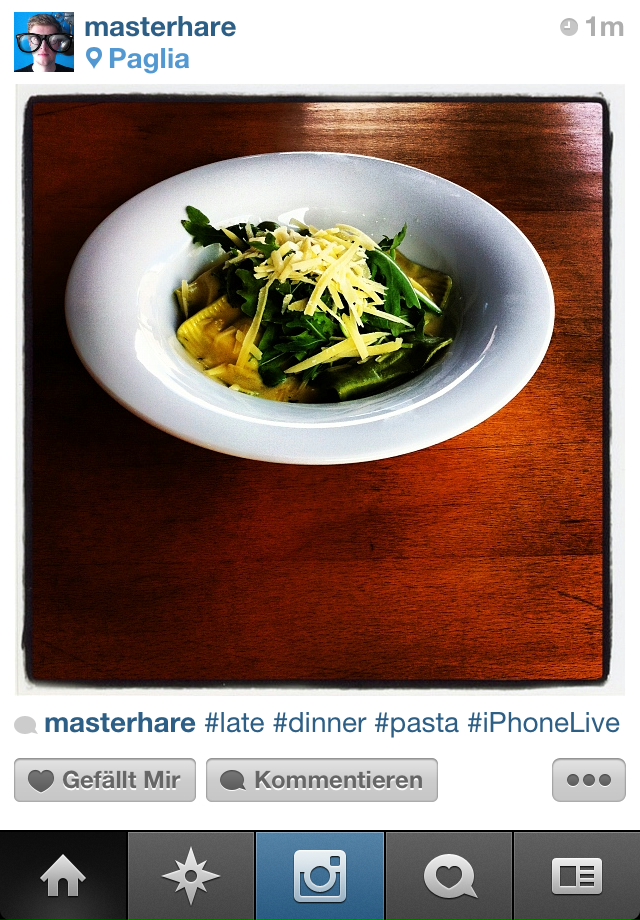
Task: Switch to the Home feed tab
Action: click(x=64, y=876)
